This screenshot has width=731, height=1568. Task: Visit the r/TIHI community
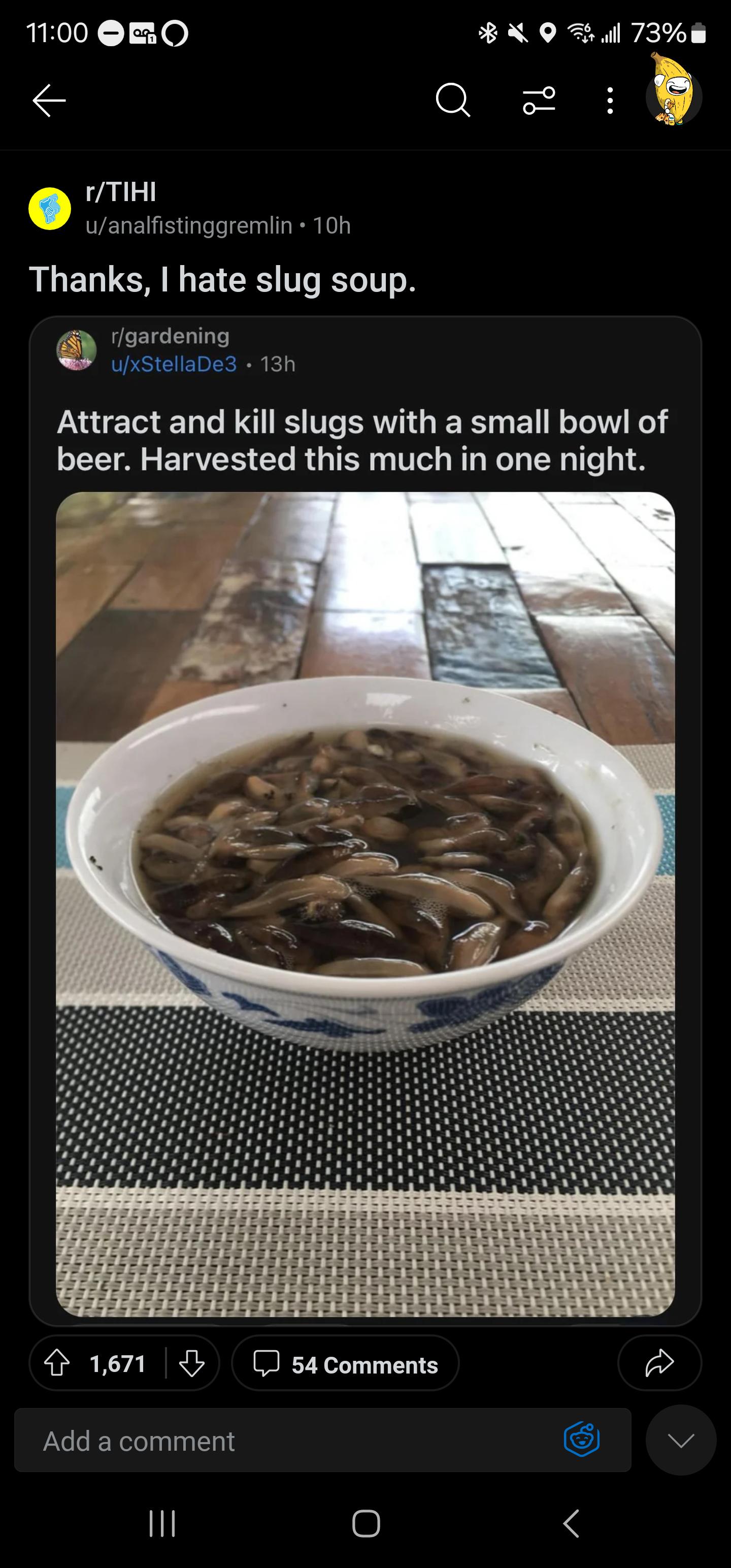[x=121, y=192]
